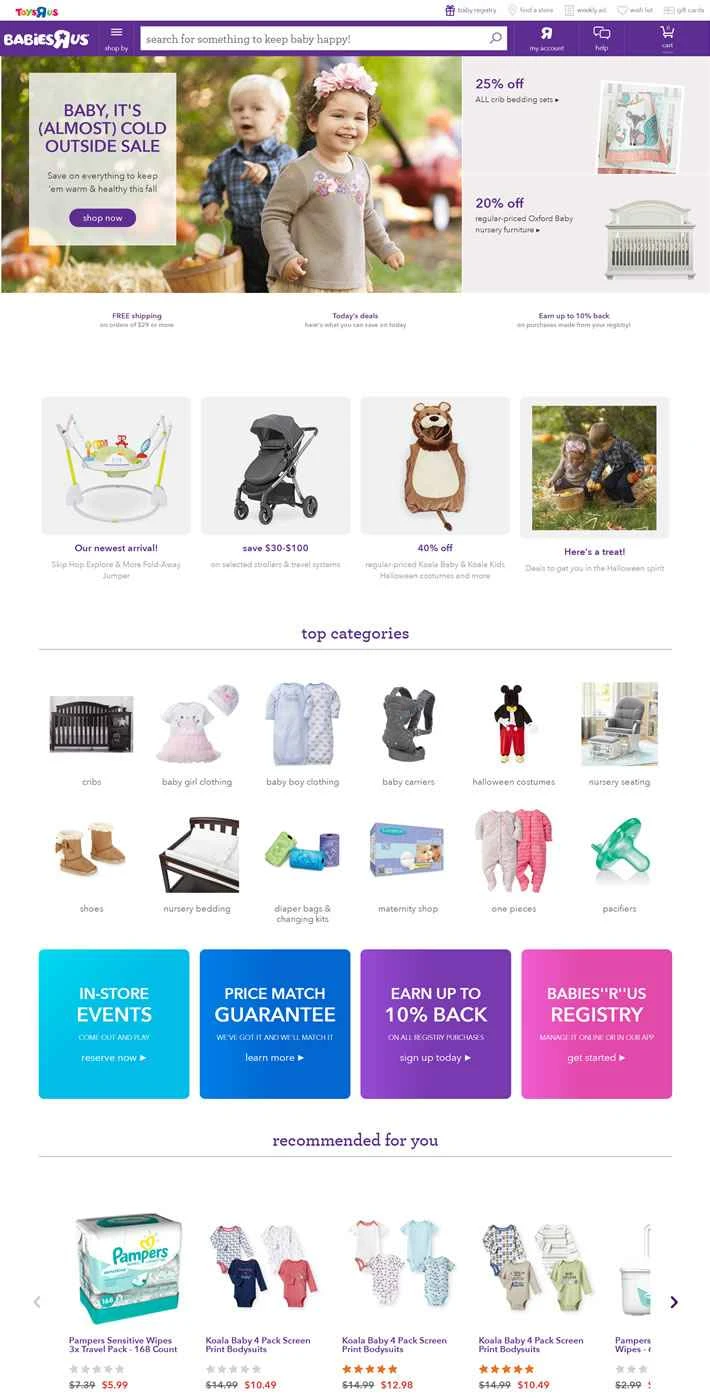Open the shop by menu

[117, 38]
